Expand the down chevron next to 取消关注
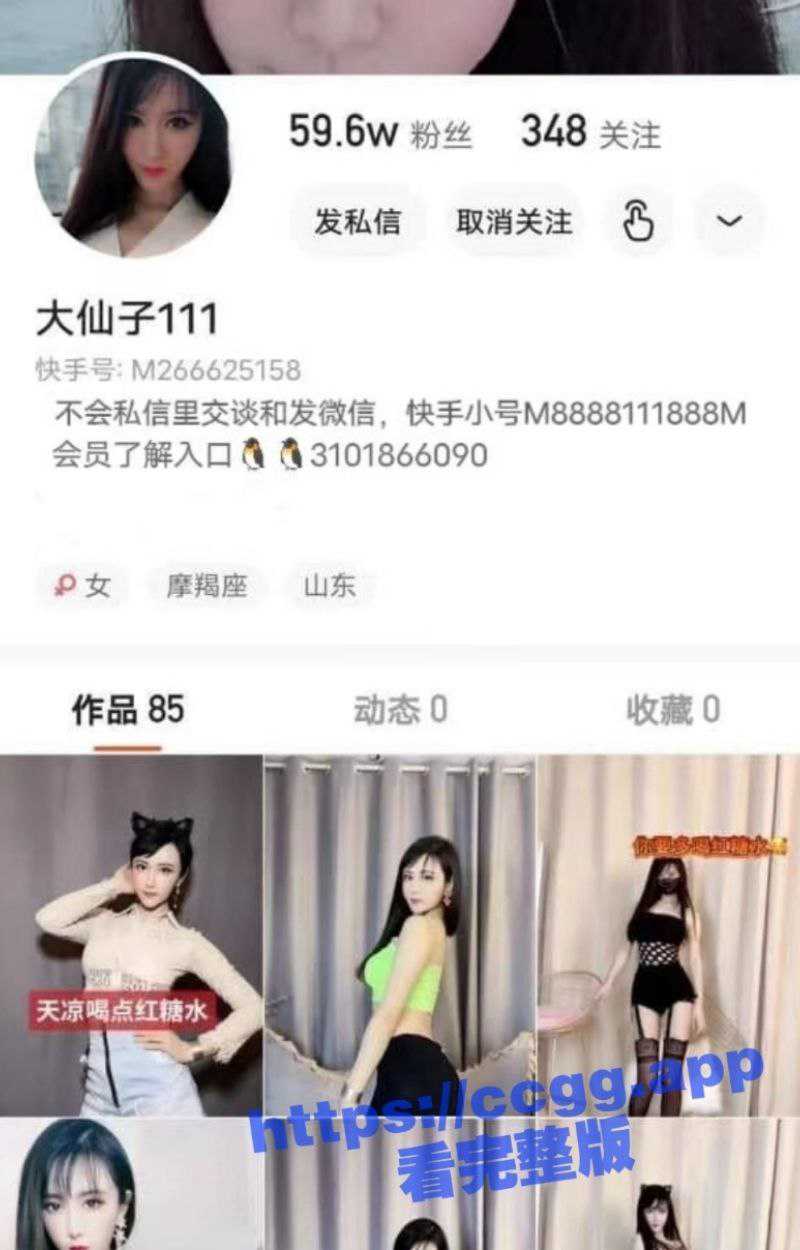Screen dimensions: 800x1250 [730, 222]
